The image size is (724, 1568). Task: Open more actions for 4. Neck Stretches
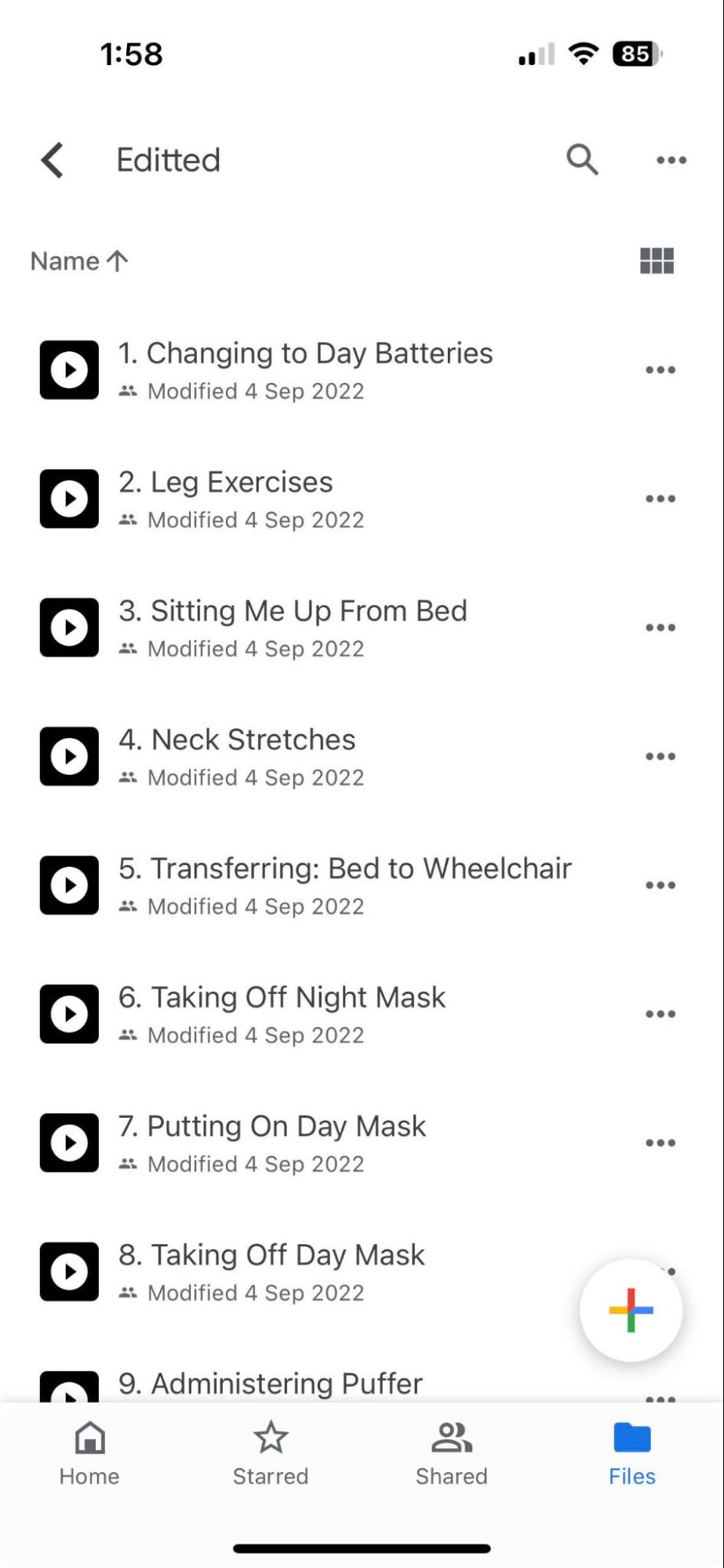(x=660, y=756)
